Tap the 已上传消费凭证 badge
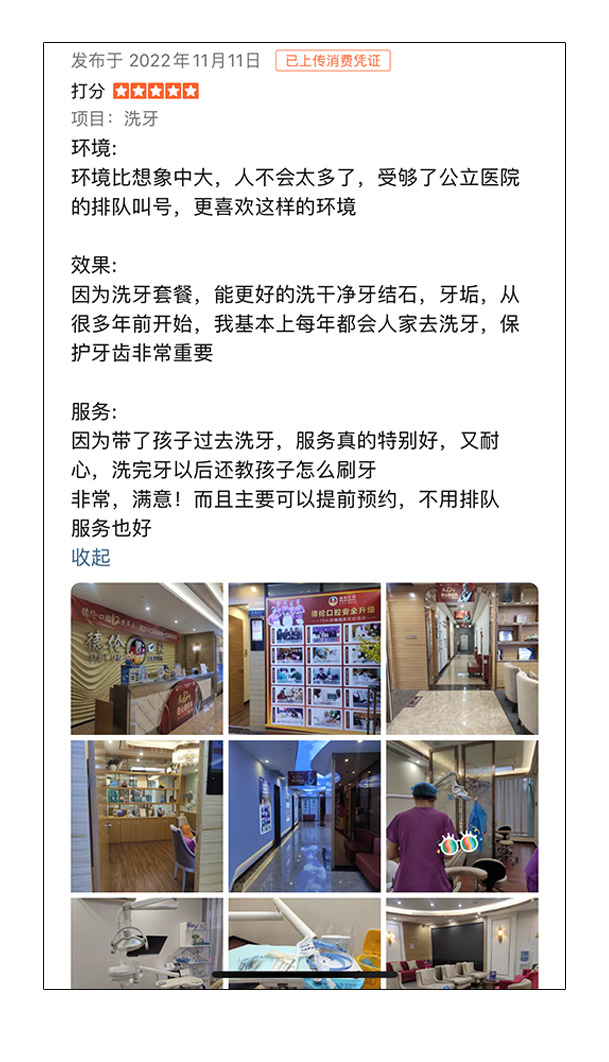 [x=333, y=61]
